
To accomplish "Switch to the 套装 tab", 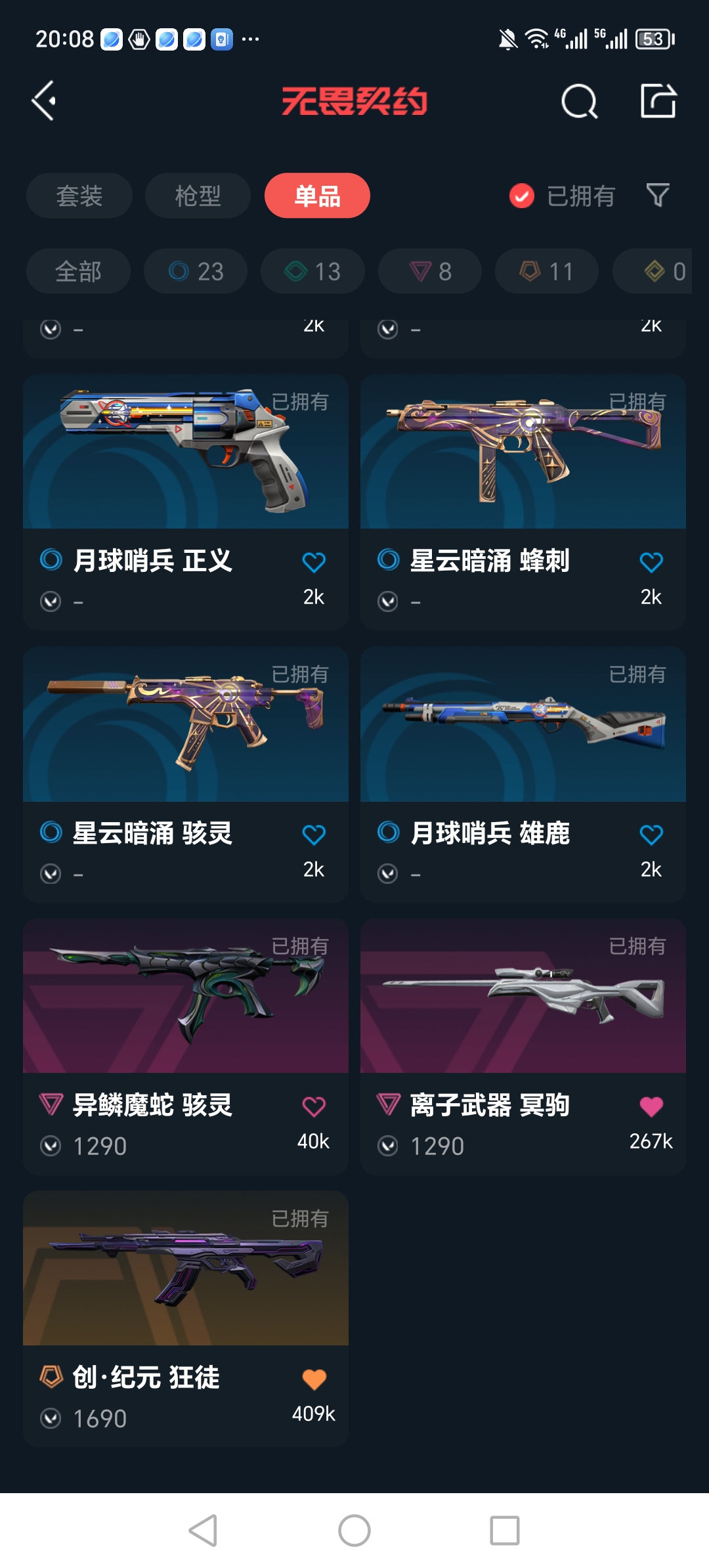I will coord(79,196).
